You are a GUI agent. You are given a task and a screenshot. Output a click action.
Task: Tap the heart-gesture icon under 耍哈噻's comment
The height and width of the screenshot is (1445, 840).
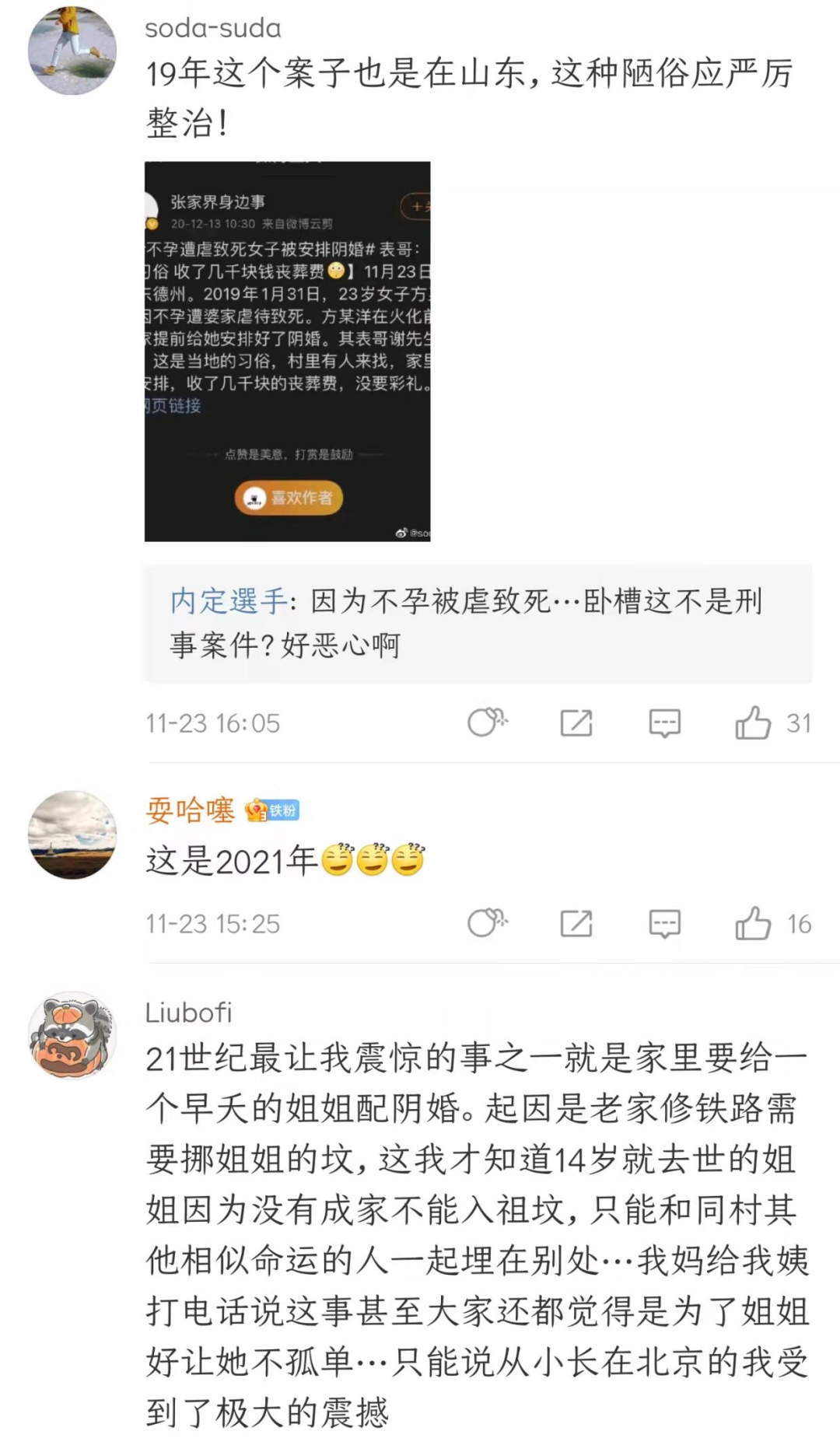point(487,922)
